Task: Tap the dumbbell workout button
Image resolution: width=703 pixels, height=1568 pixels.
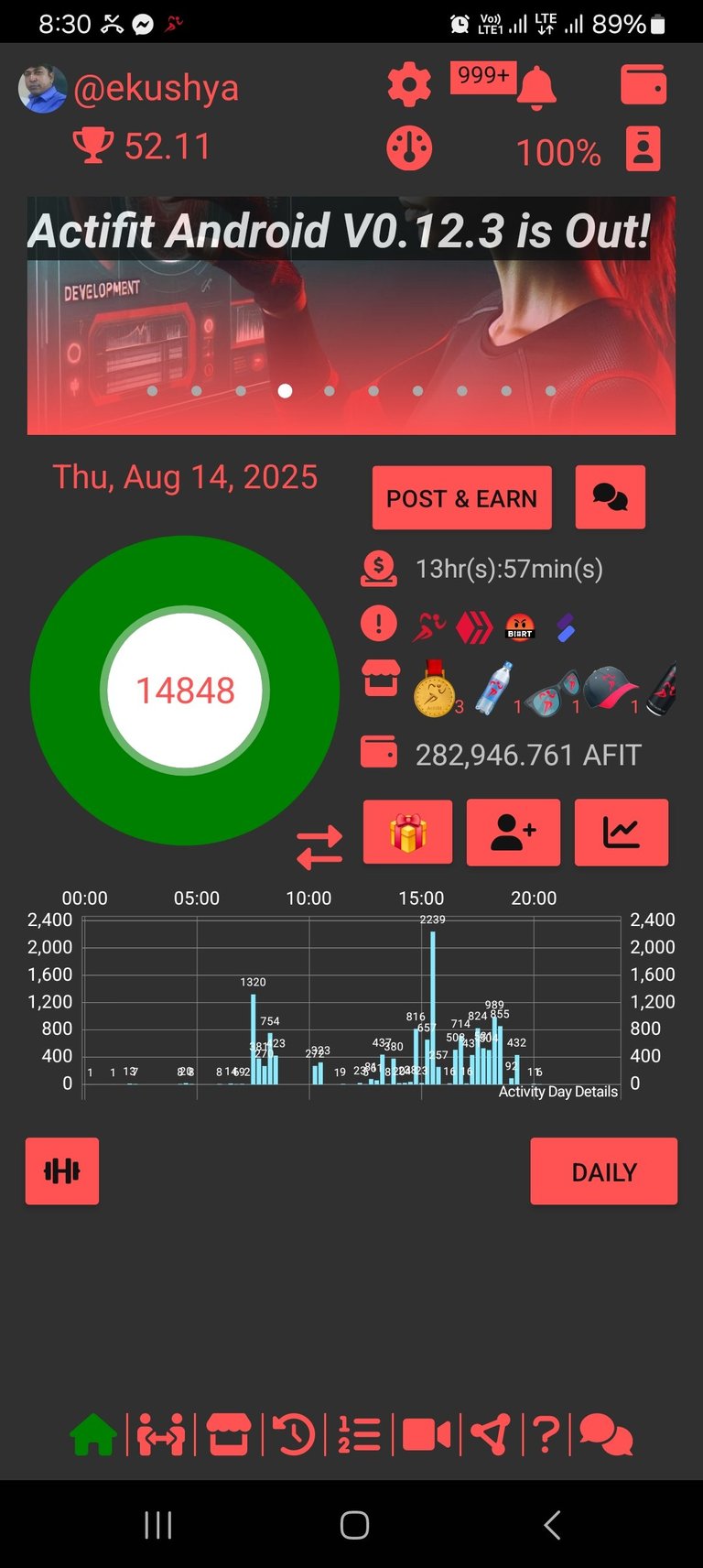Action: [62, 1171]
